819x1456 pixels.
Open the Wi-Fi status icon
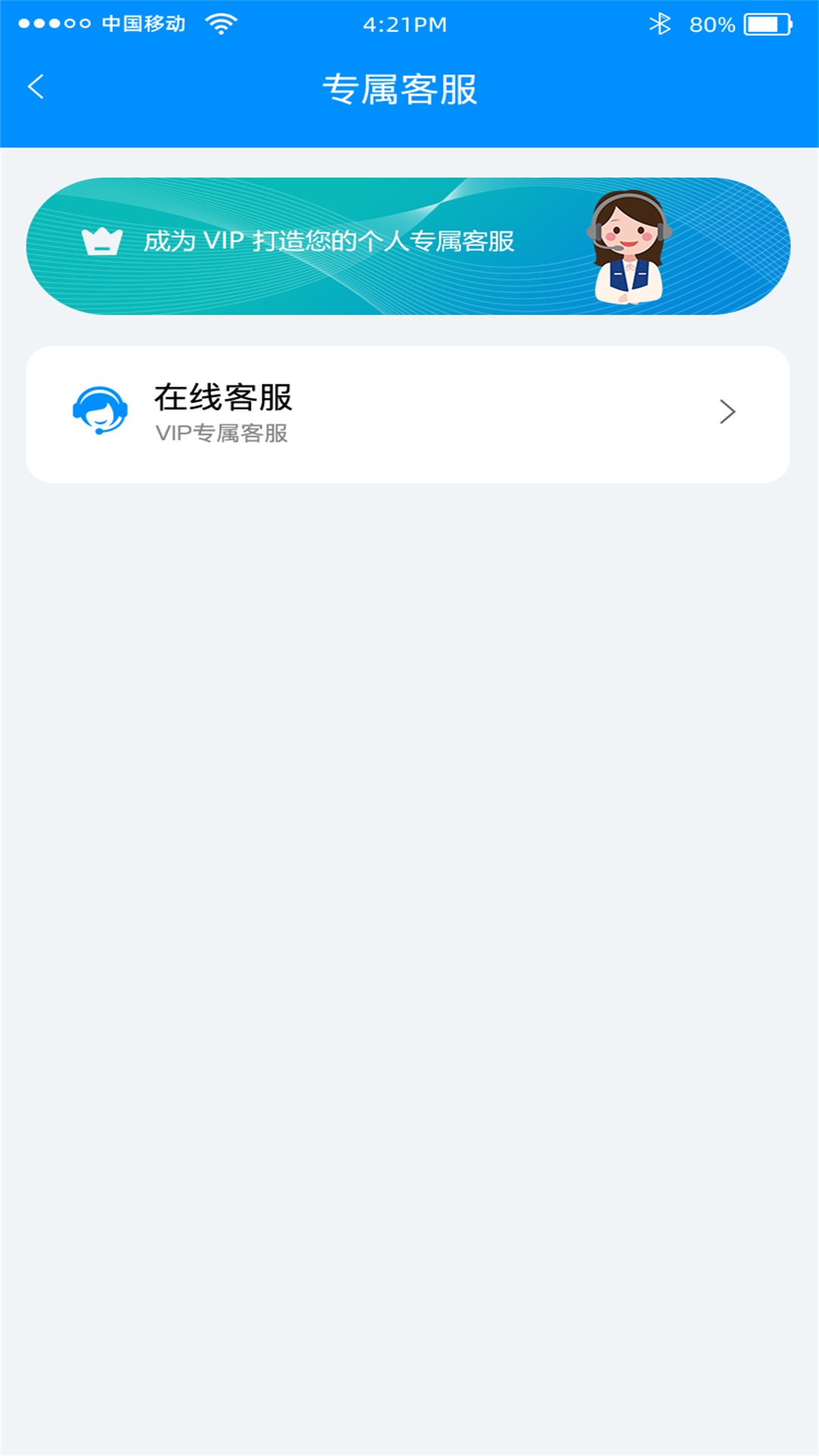(220, 23)
